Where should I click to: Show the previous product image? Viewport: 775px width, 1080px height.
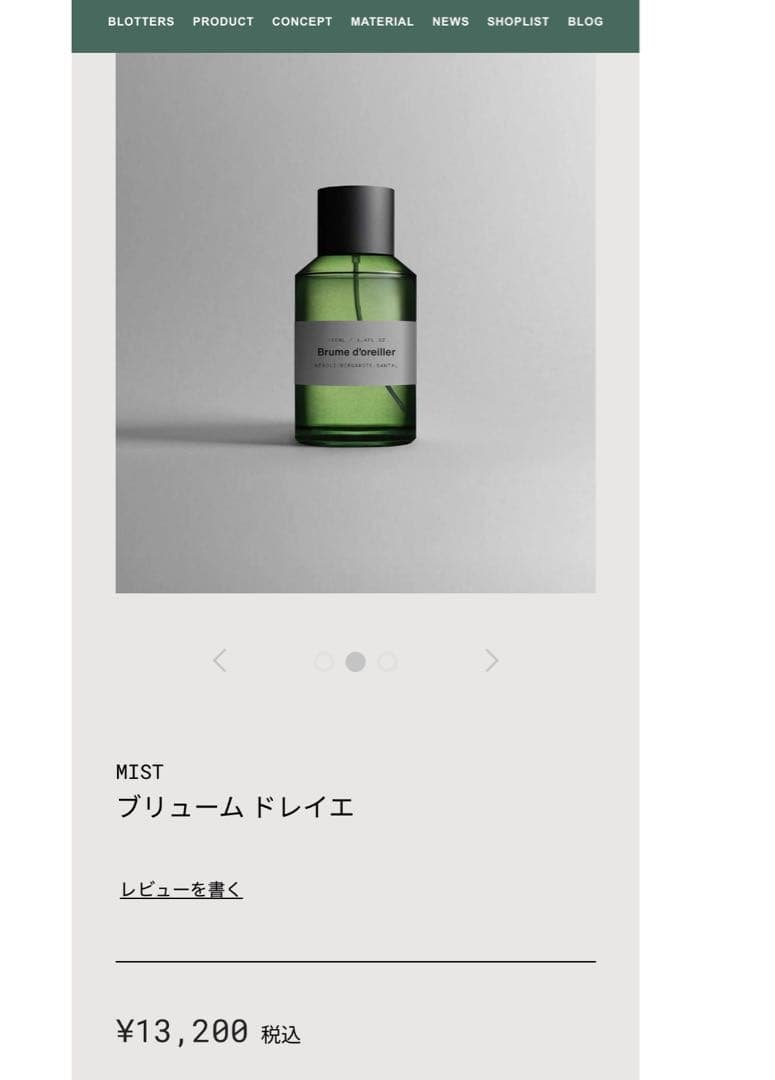click(220, 660)
